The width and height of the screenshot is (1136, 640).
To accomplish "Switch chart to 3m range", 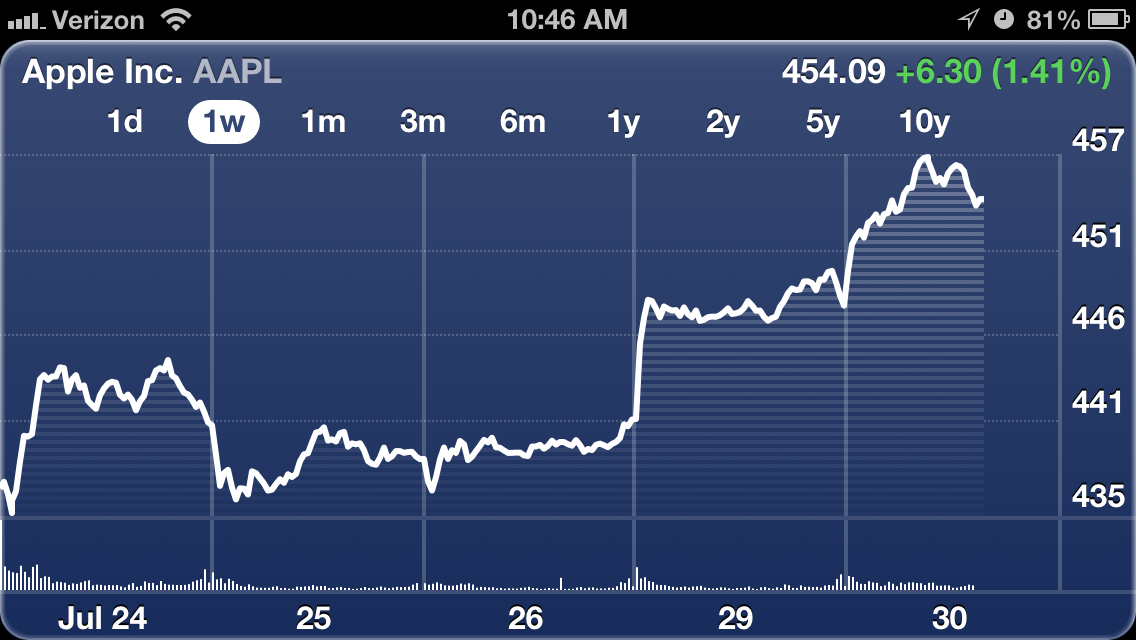I will coord(422,122).
